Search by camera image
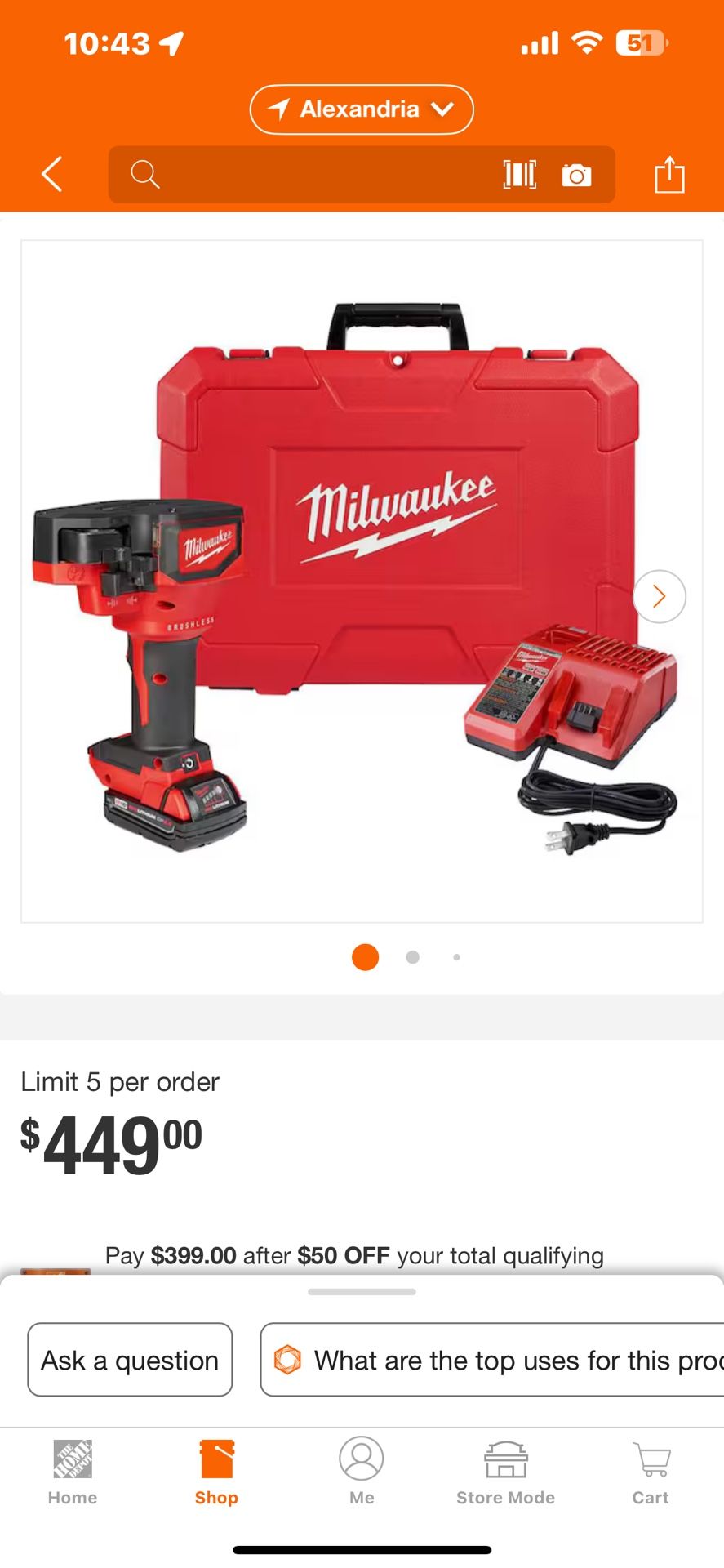Image resolution: width=724 pixels, height=1568 pixels. (576, 175)
